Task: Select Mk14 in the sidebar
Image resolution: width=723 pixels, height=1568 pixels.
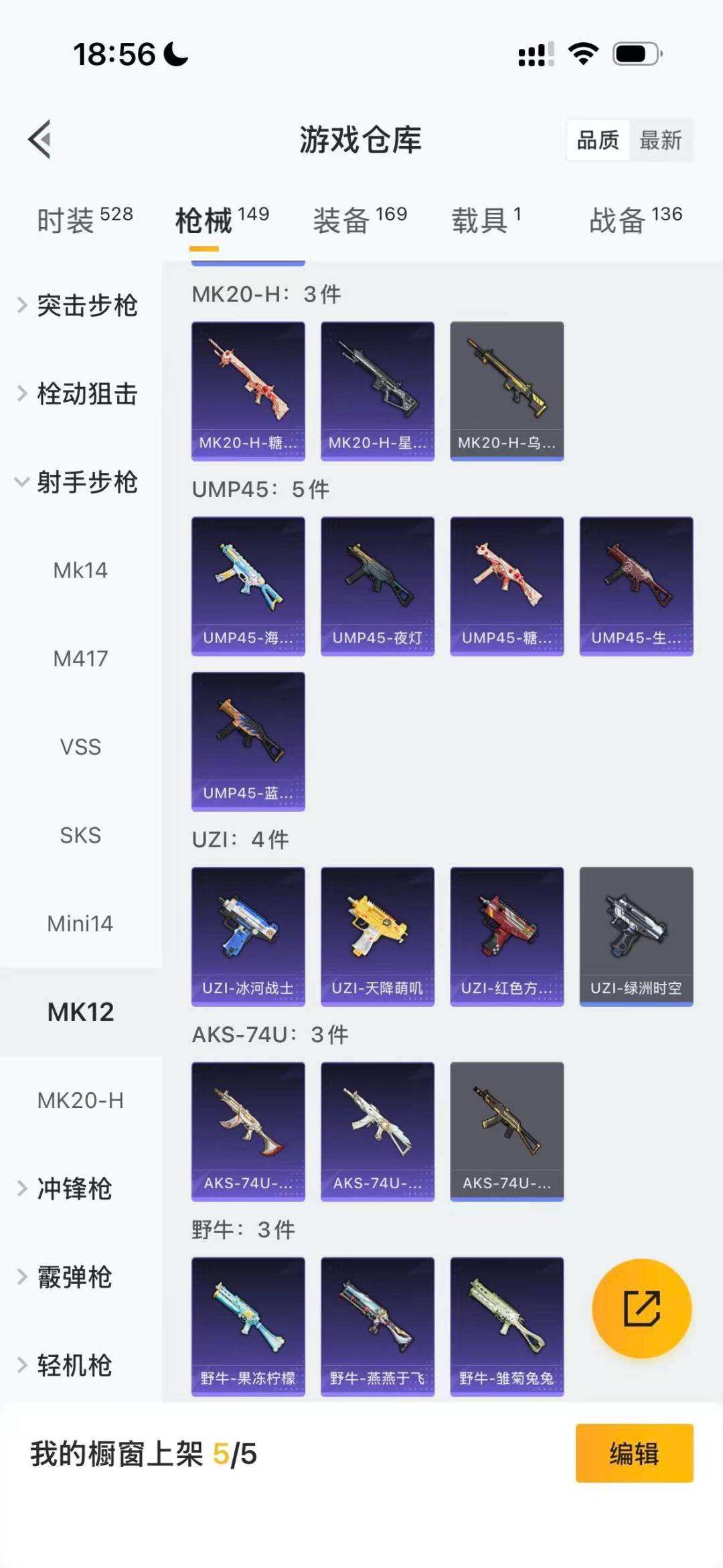Action: [80, 571]
